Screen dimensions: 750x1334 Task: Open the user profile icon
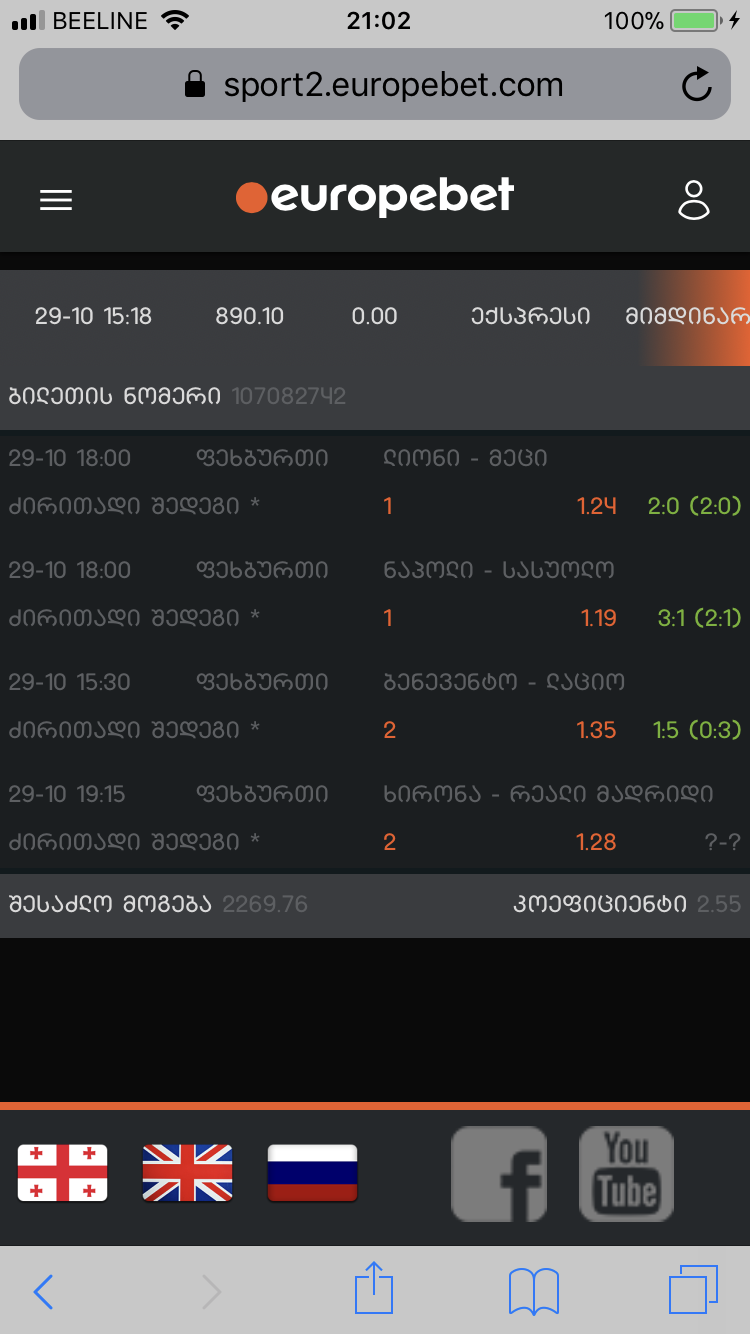693,200
